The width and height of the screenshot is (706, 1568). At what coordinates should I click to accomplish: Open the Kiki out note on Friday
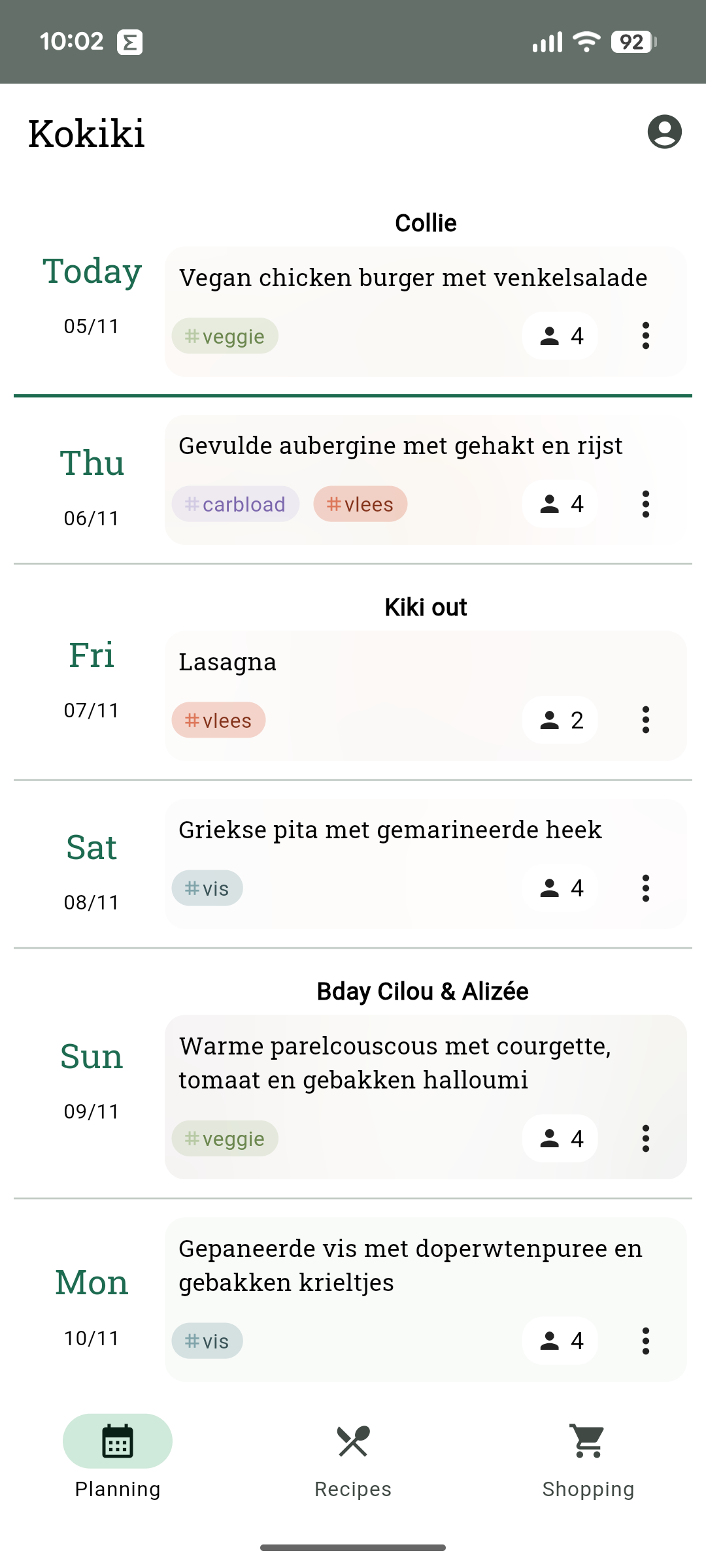pyautogui.click(x=425, y=606)
